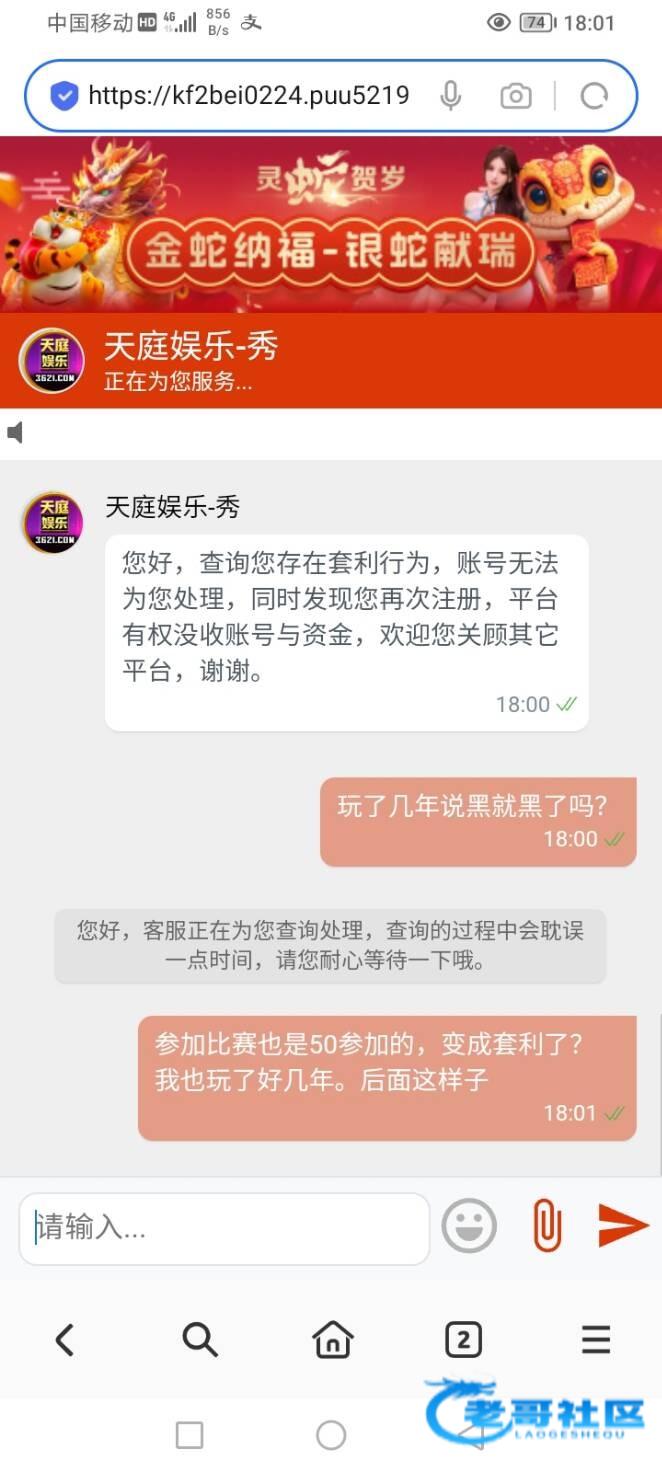Open browser search from bottom bar
Image resolution: width=662 pixels, height=1472 pixels.
tap(199, 1340)
